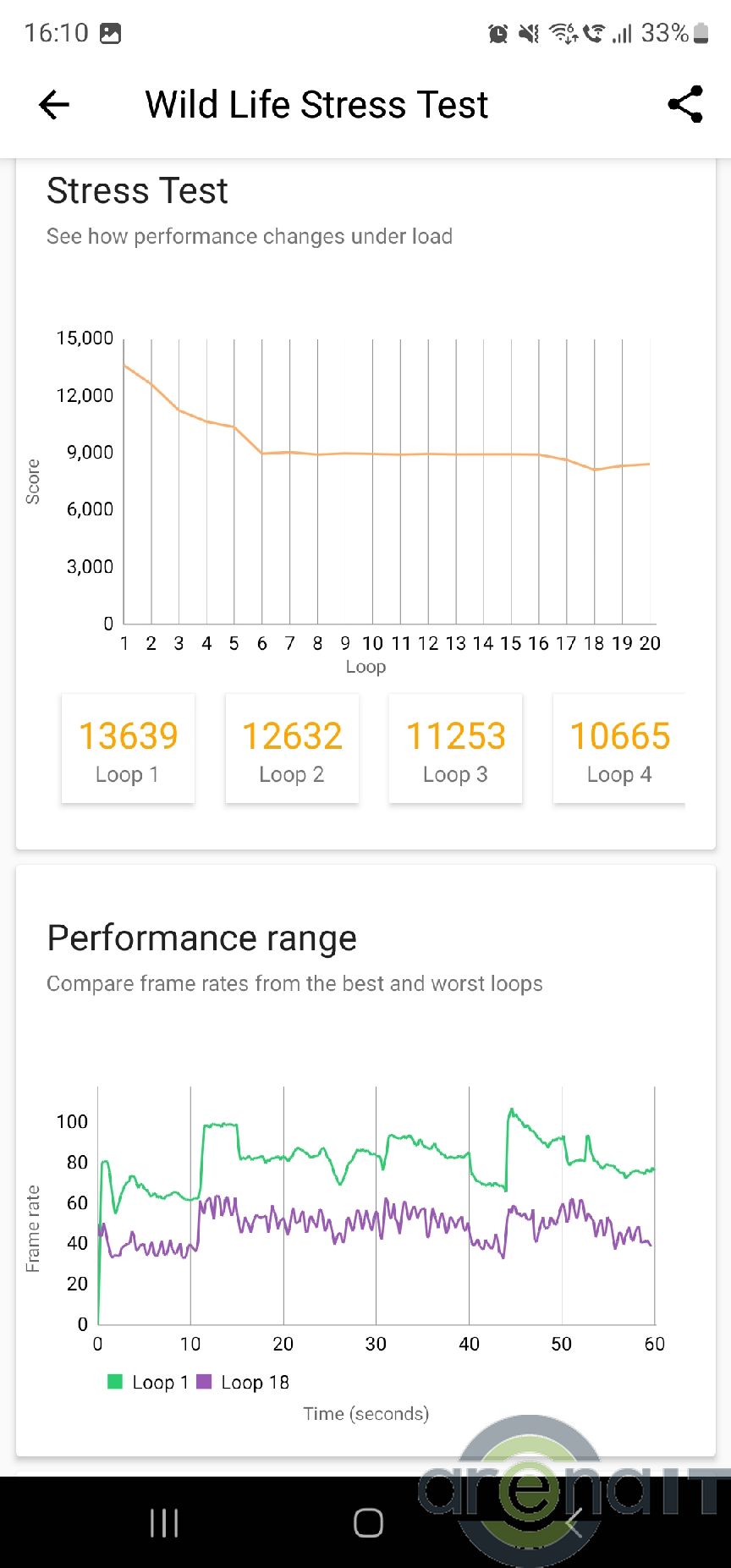Share the stress test results
This screenshot has width=731, height=1568.
[x=685, y=105]
